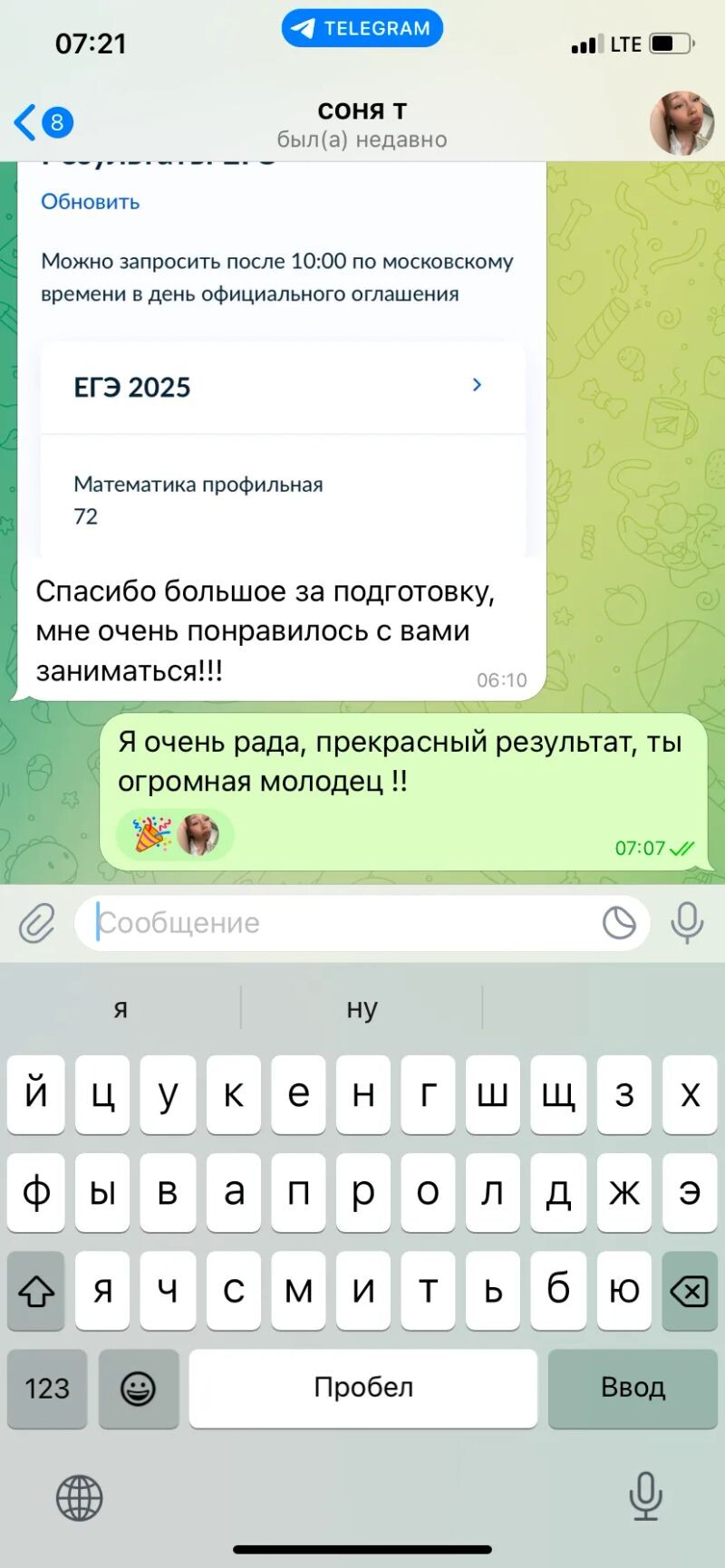Switch keyboard to numbers with 123
Viewport: 725px width, 1568px height.
point(47,1388)
